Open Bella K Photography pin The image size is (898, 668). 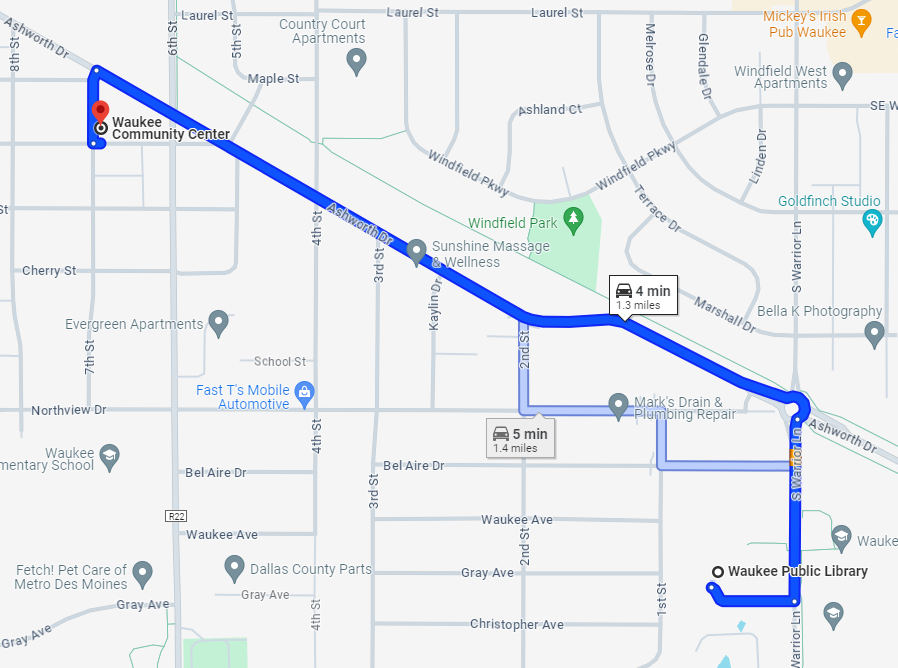(x=875, y=333)
